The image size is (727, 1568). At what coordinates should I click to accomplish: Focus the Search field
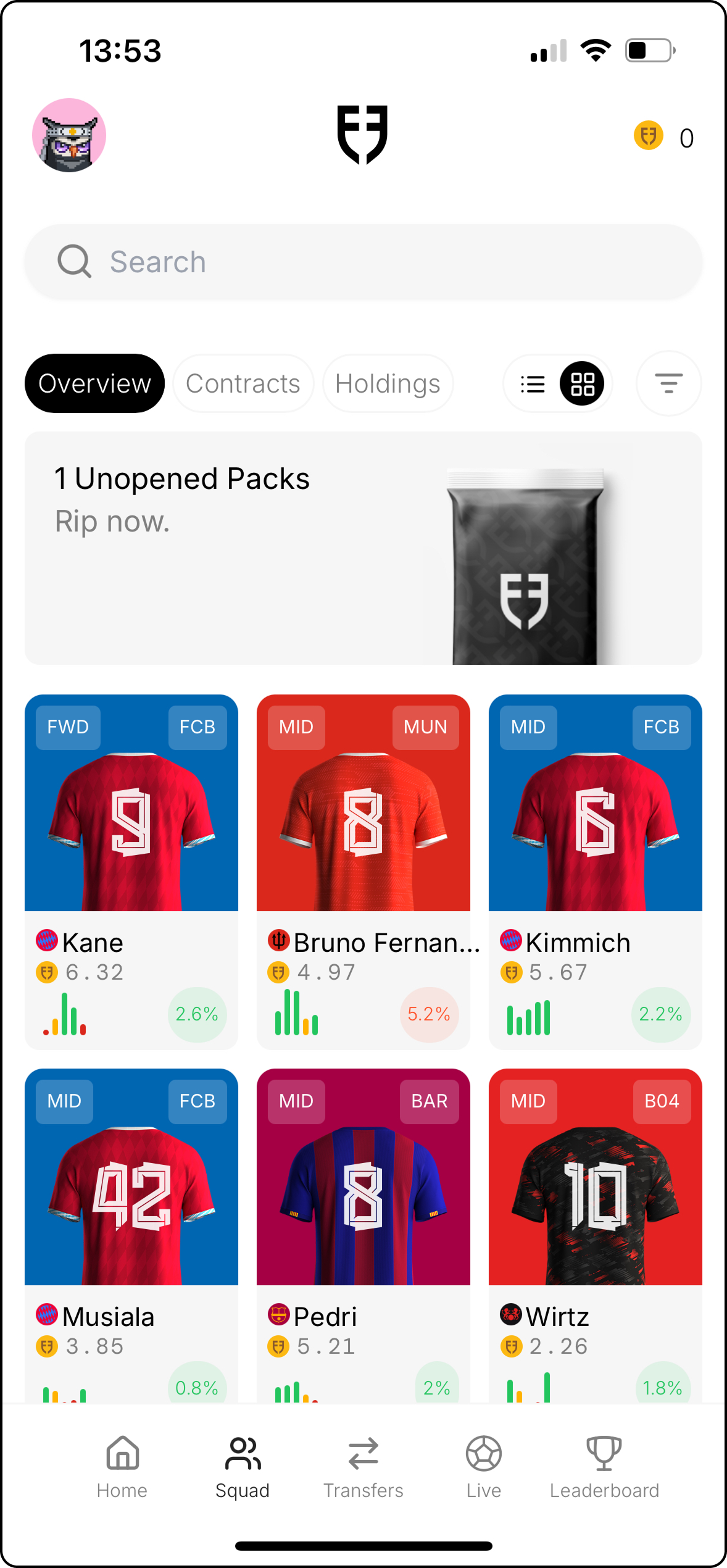(363, 262)
